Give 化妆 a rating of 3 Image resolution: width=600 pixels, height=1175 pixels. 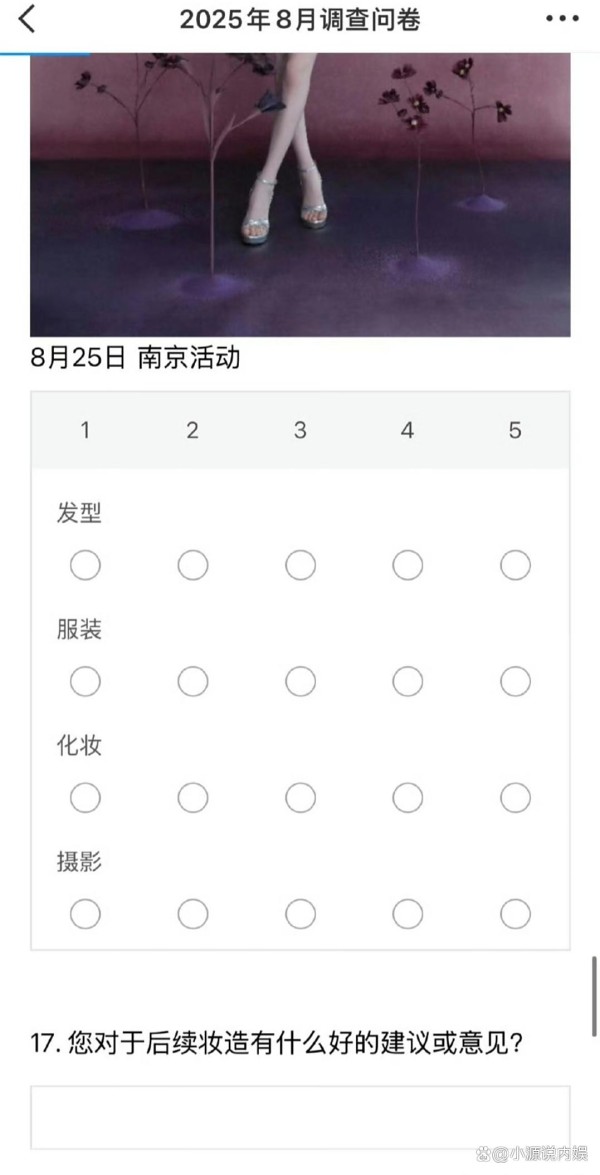click(x=300, y=798)
